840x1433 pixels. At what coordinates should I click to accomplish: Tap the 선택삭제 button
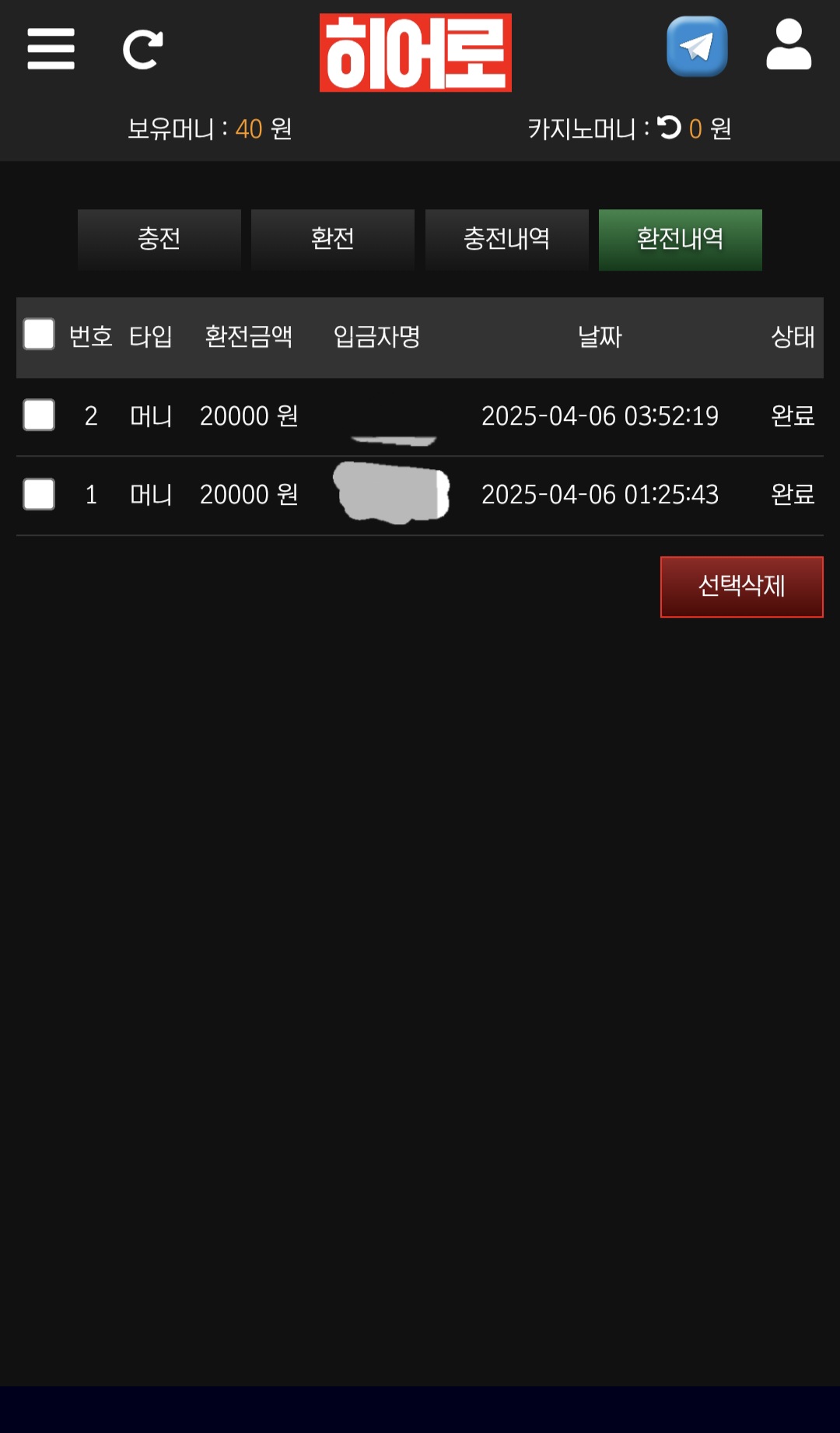[x=742, y=587]
